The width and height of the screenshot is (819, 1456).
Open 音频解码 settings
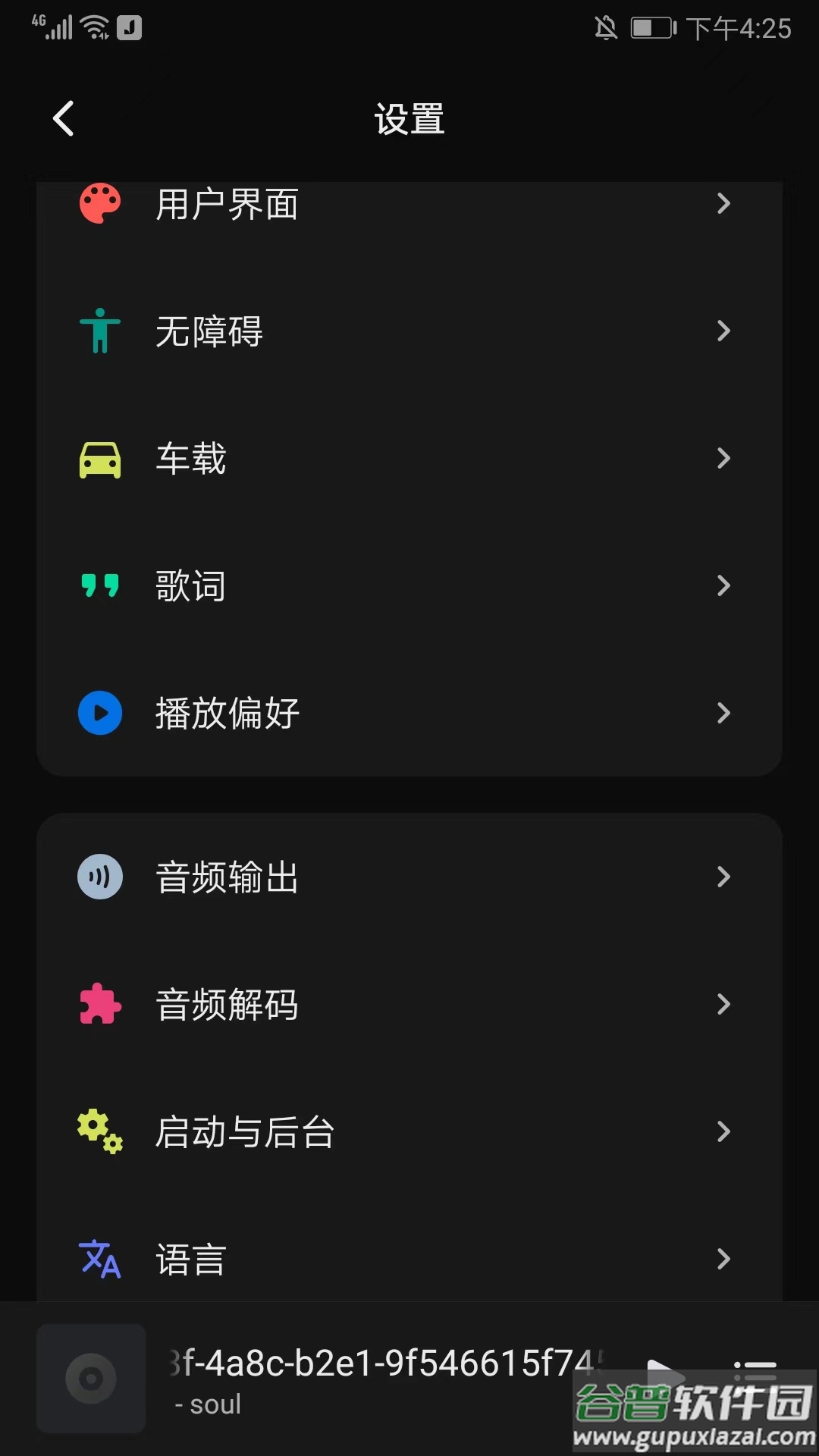point(409,1004)
